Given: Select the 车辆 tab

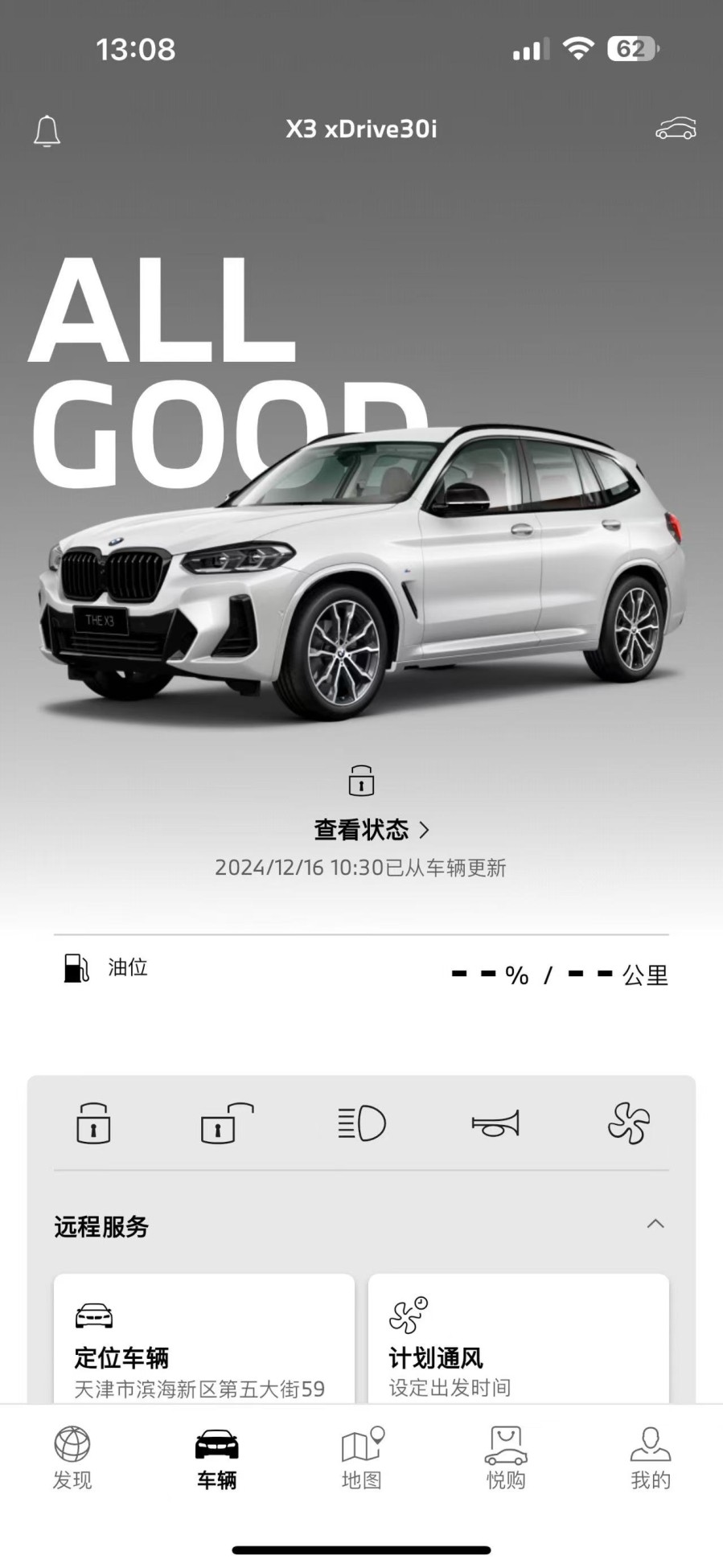Looking at the screenshot, I should coord(217,1459).
